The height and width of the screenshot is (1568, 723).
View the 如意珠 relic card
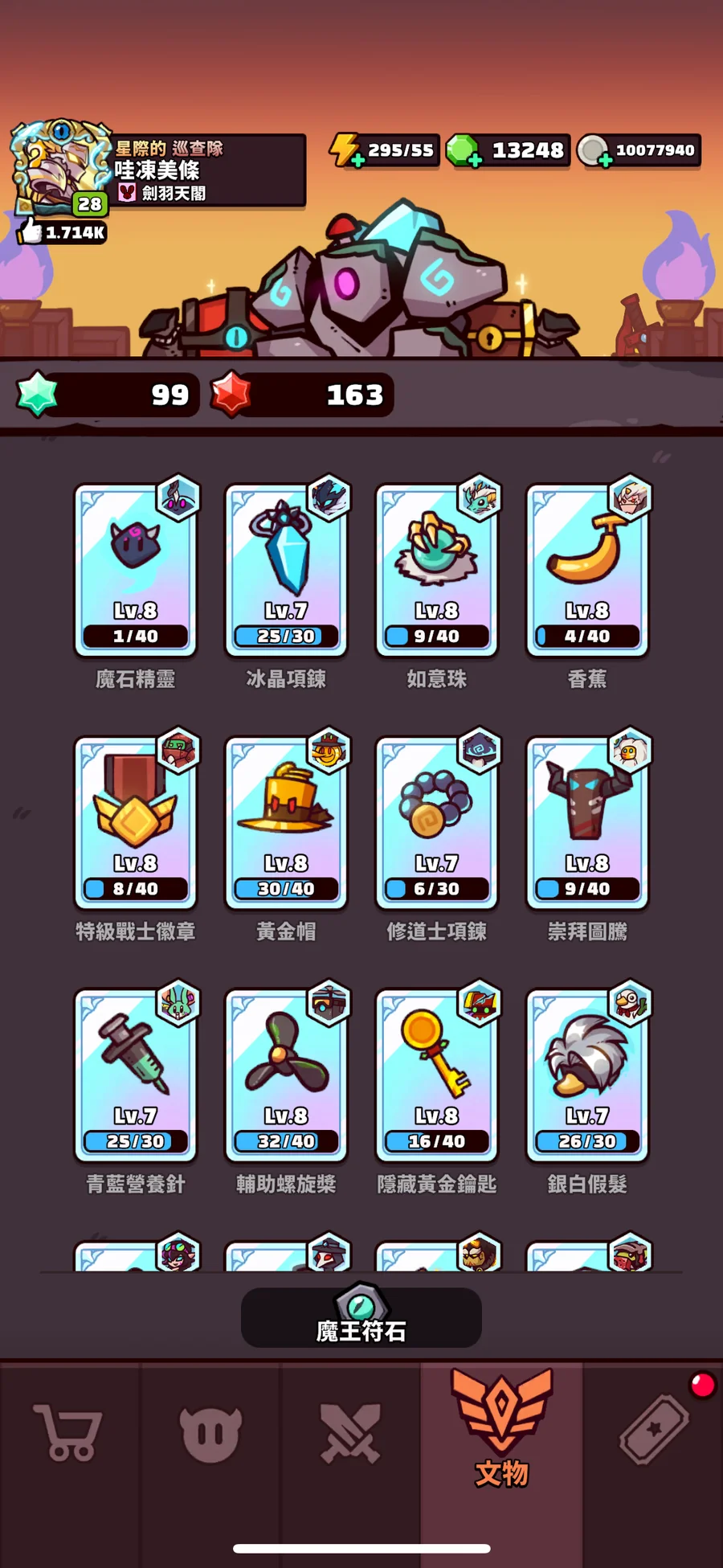click(437, 570)
